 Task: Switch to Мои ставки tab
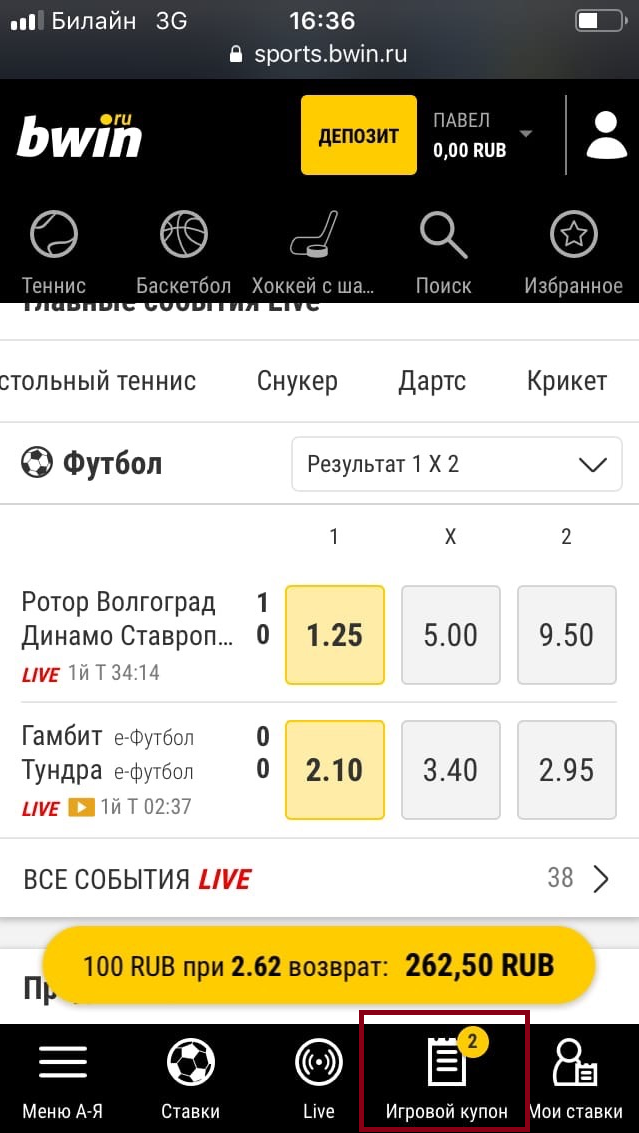575,1079
